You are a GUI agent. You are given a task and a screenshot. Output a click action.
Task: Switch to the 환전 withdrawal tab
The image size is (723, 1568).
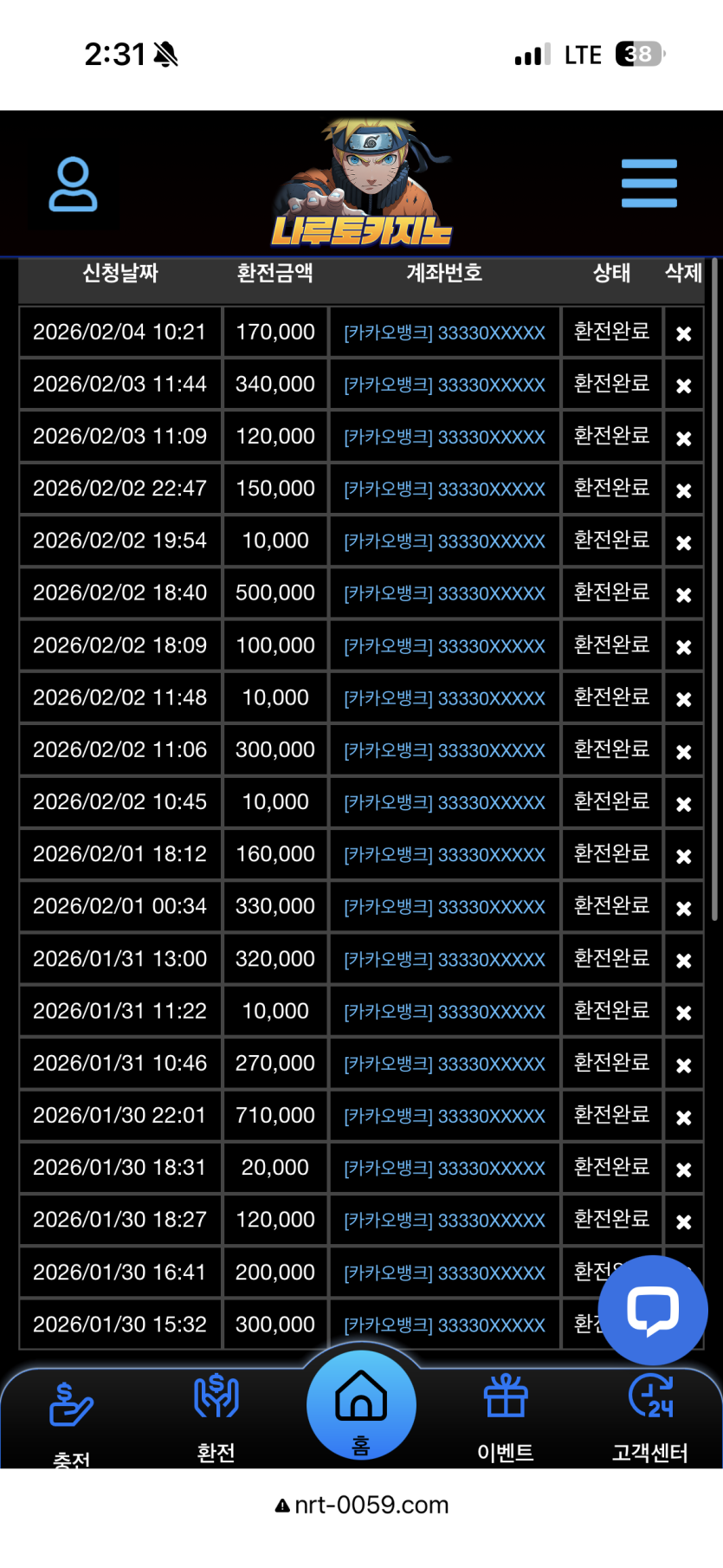pos(216,1416)
